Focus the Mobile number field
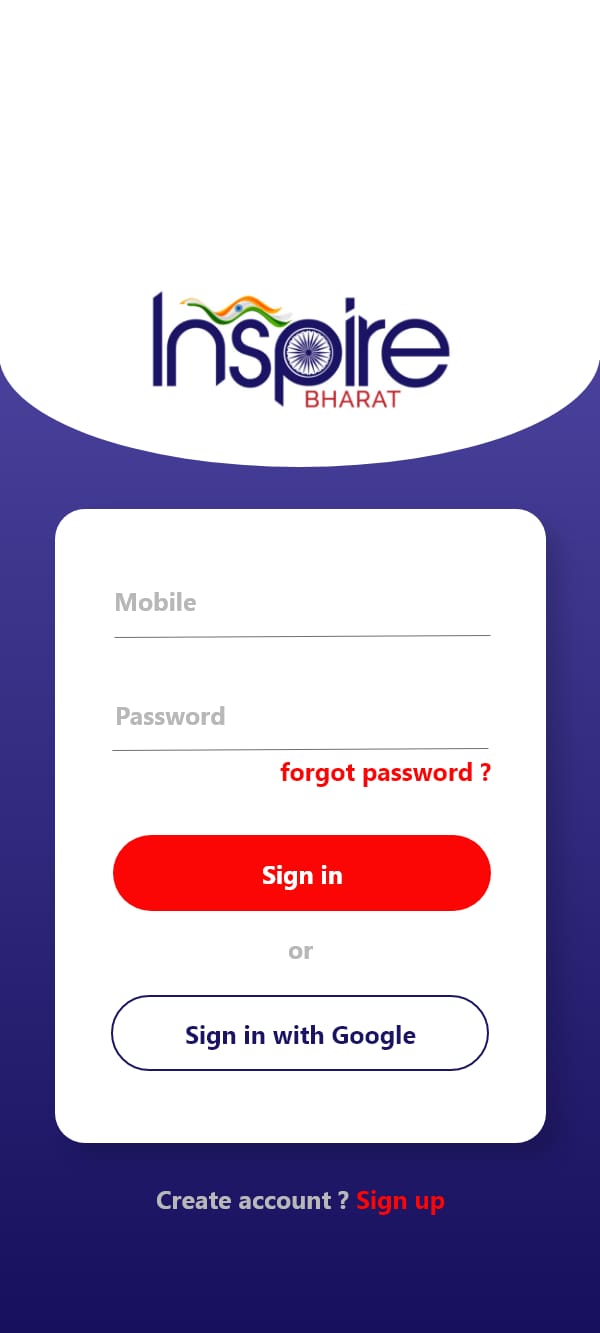This screenshot has height=1333, width=600. [301, 604]
